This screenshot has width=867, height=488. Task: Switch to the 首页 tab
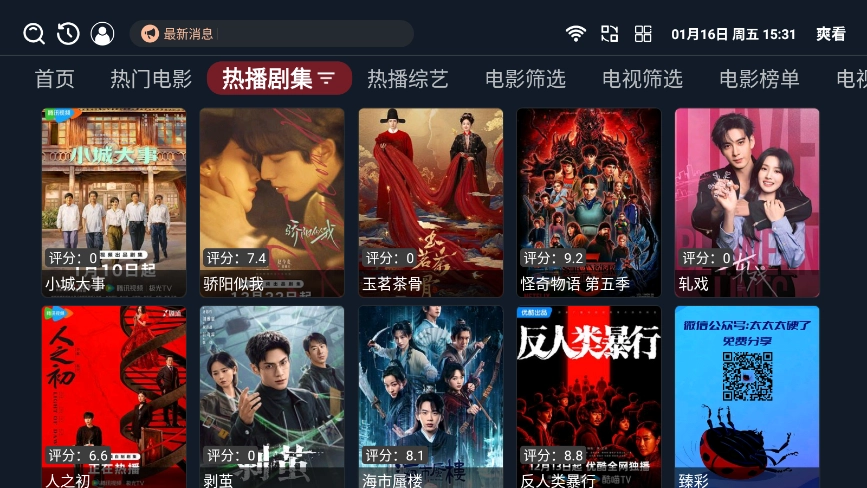(x=55, y=79)
